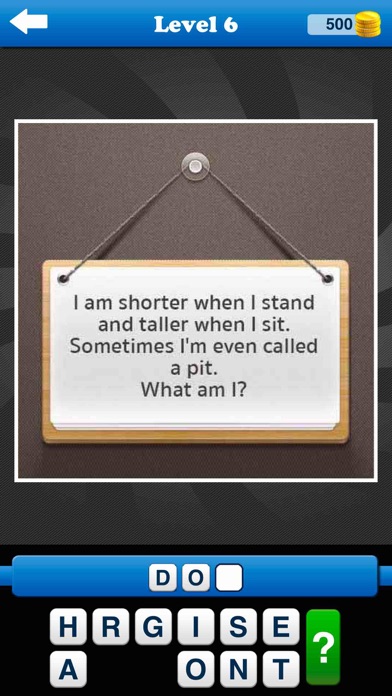
Task: Choose the letter E tile
Action: (281, 627)
